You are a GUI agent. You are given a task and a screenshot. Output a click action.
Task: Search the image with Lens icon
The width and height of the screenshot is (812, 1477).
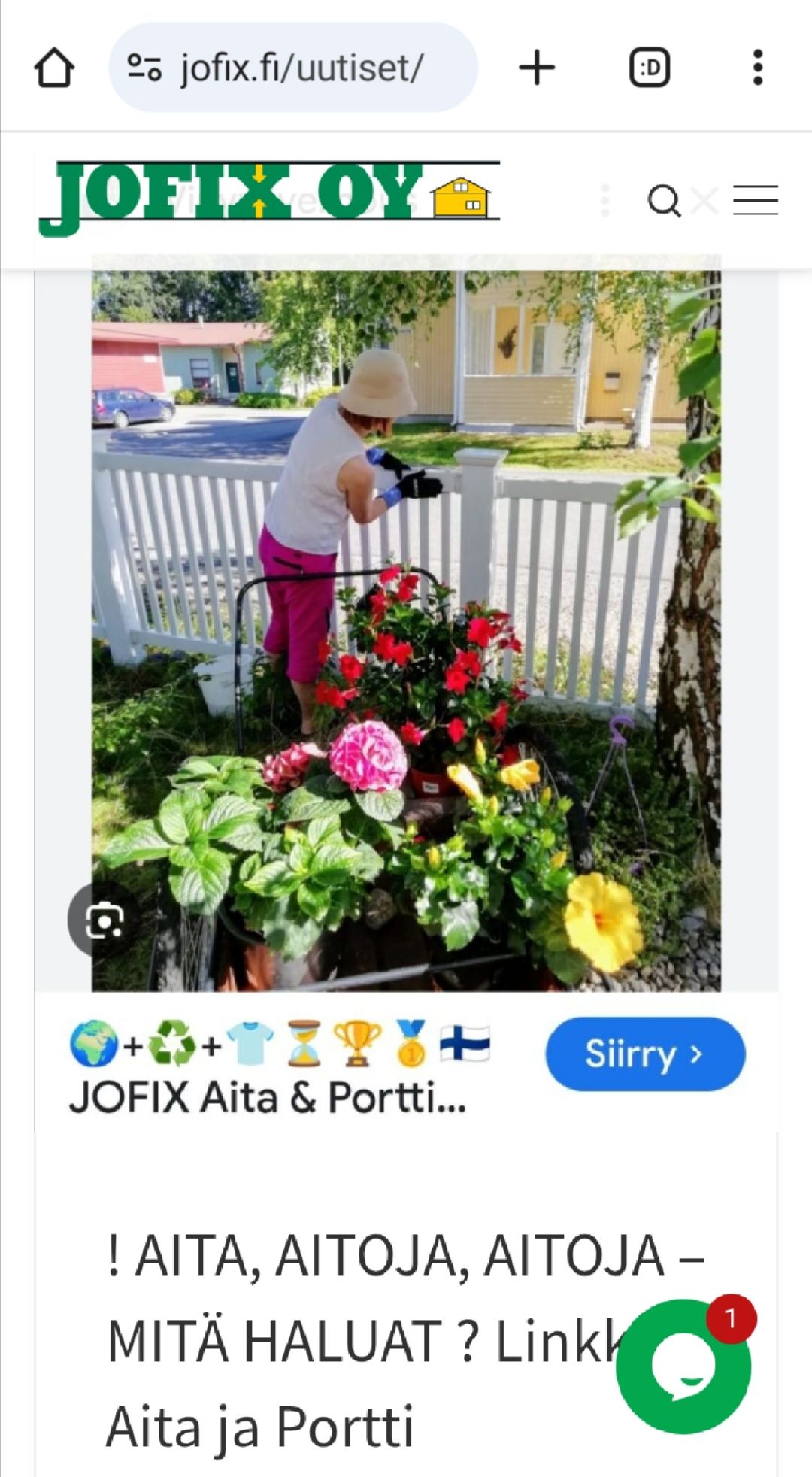pos(104,920)
